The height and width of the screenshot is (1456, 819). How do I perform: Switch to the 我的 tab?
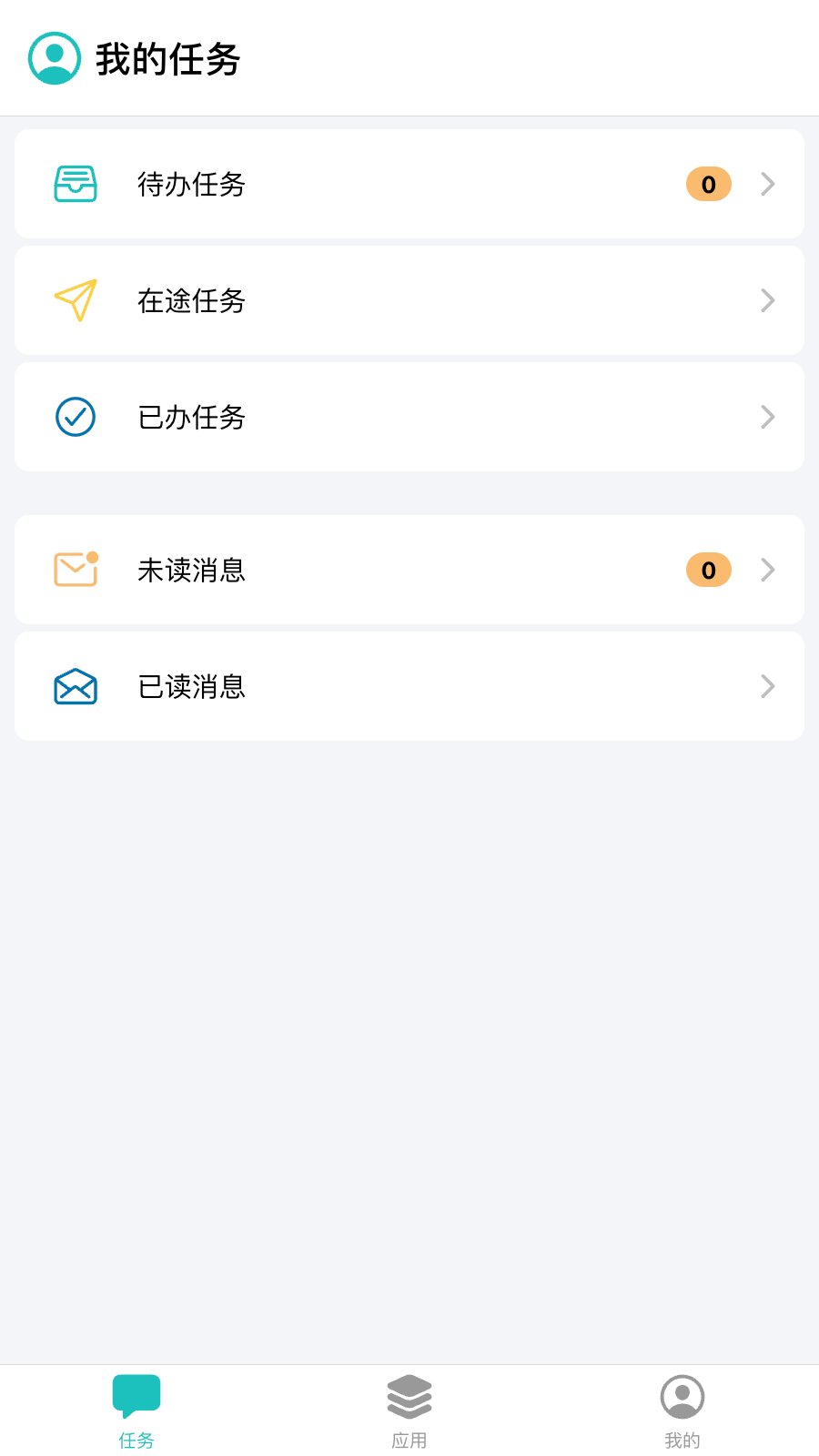(682, 1409)
